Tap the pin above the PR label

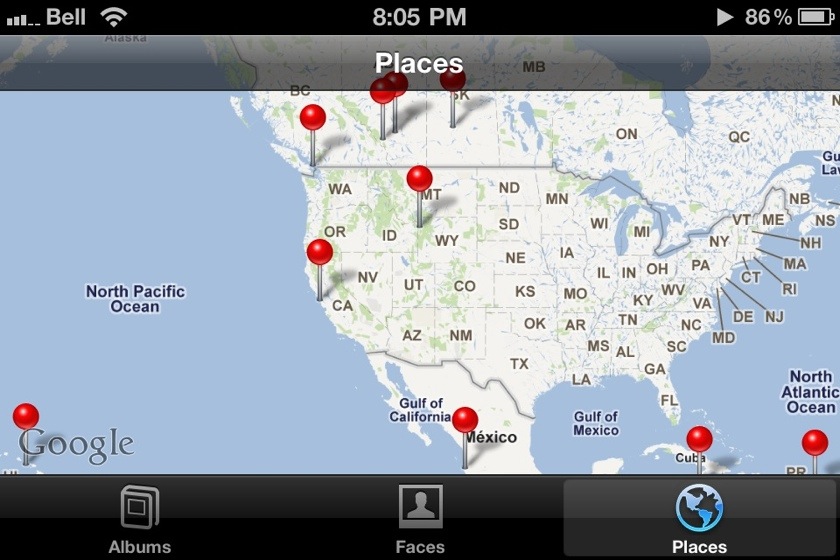pyautogui.click(x=815, y=443)
